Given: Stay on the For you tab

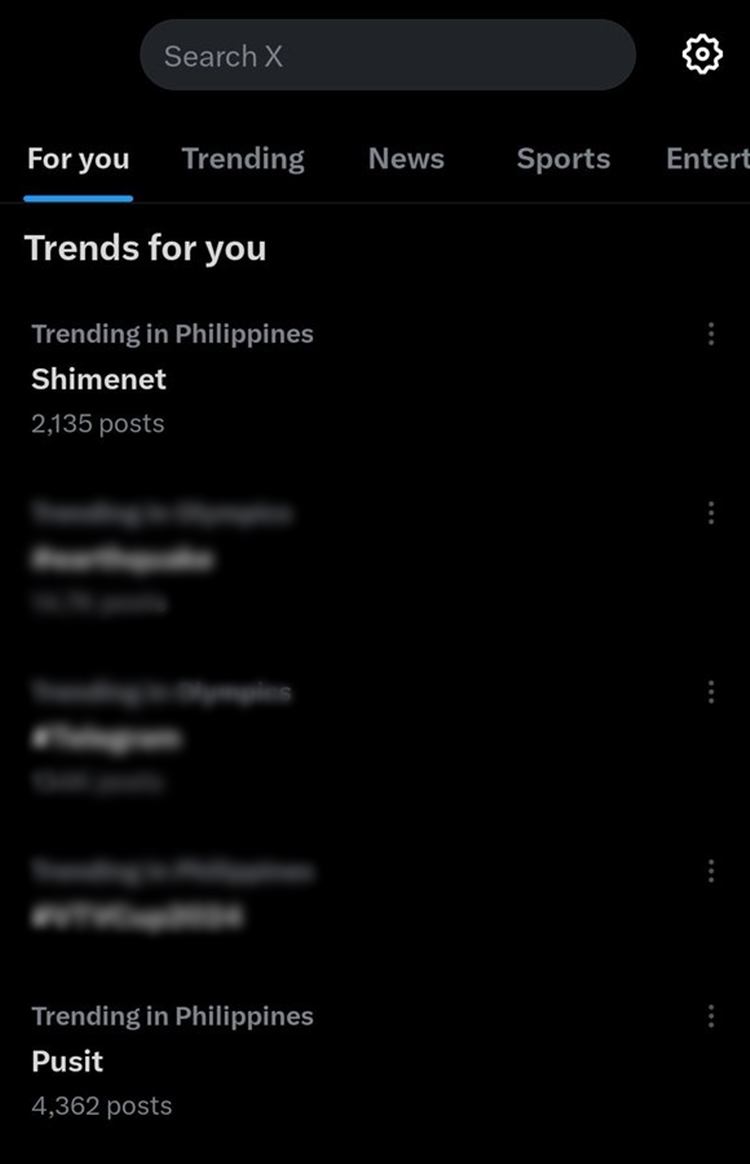Looking at the screenshot, I should coord(78,158).
